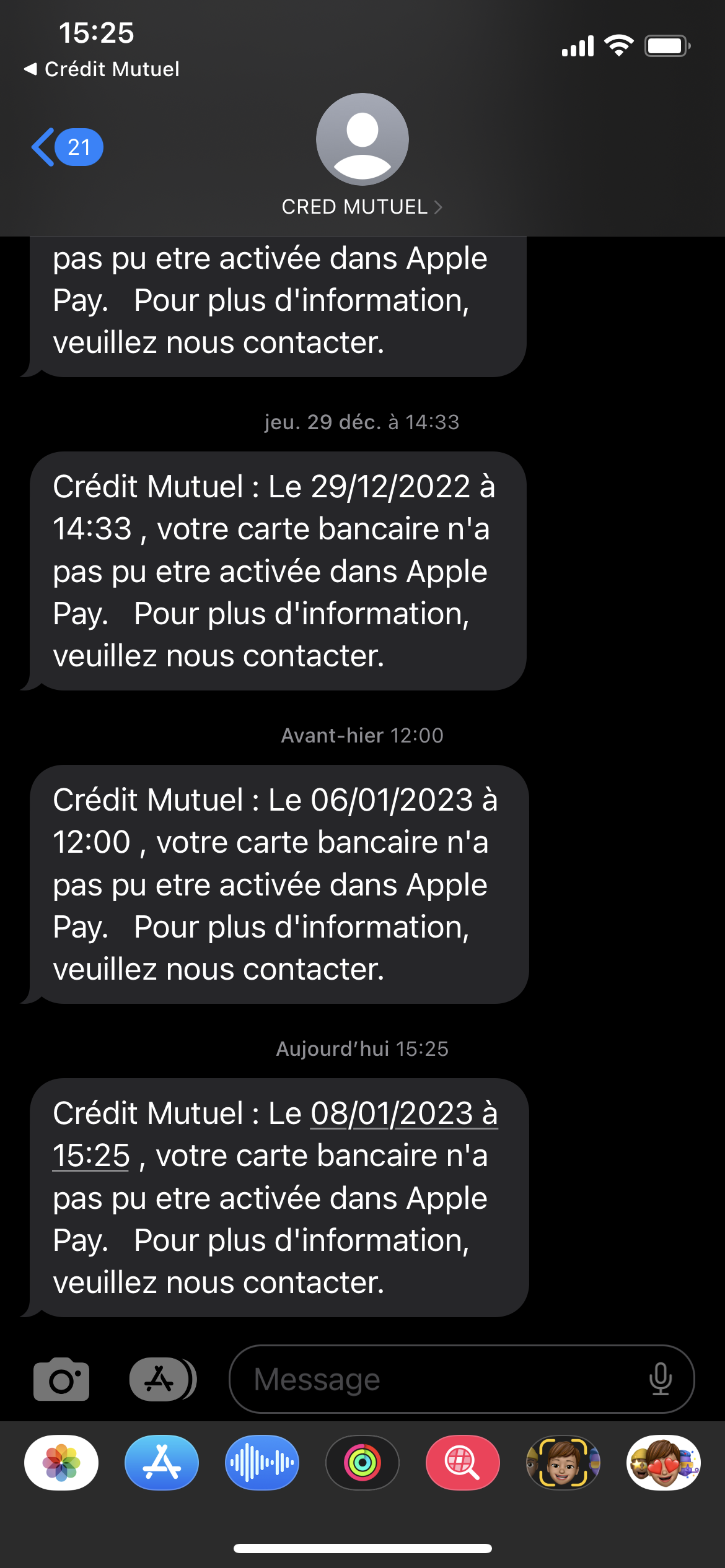Record an audio message with the microphone

pyautogui.click(x=661, y=1380)
